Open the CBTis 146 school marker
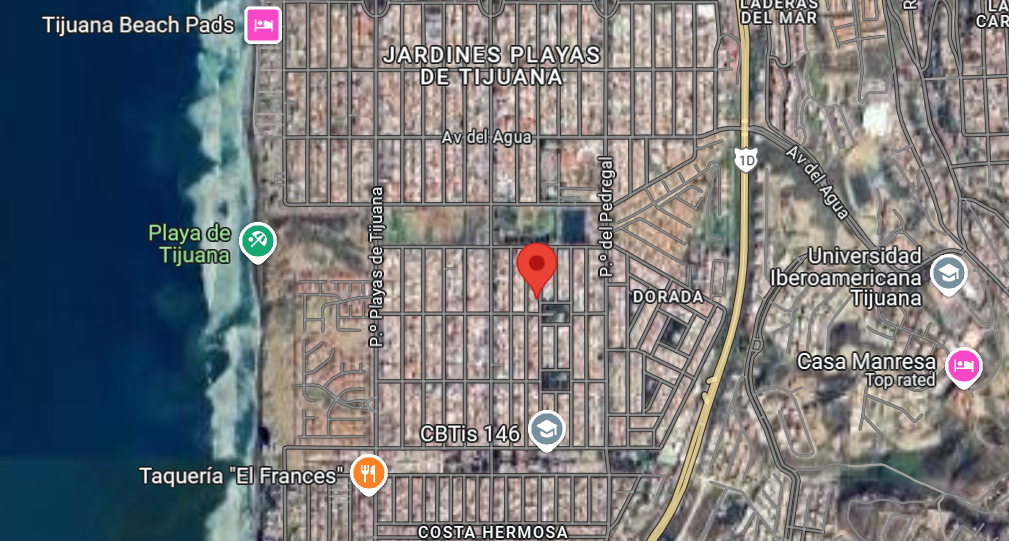 pos(546,431)
